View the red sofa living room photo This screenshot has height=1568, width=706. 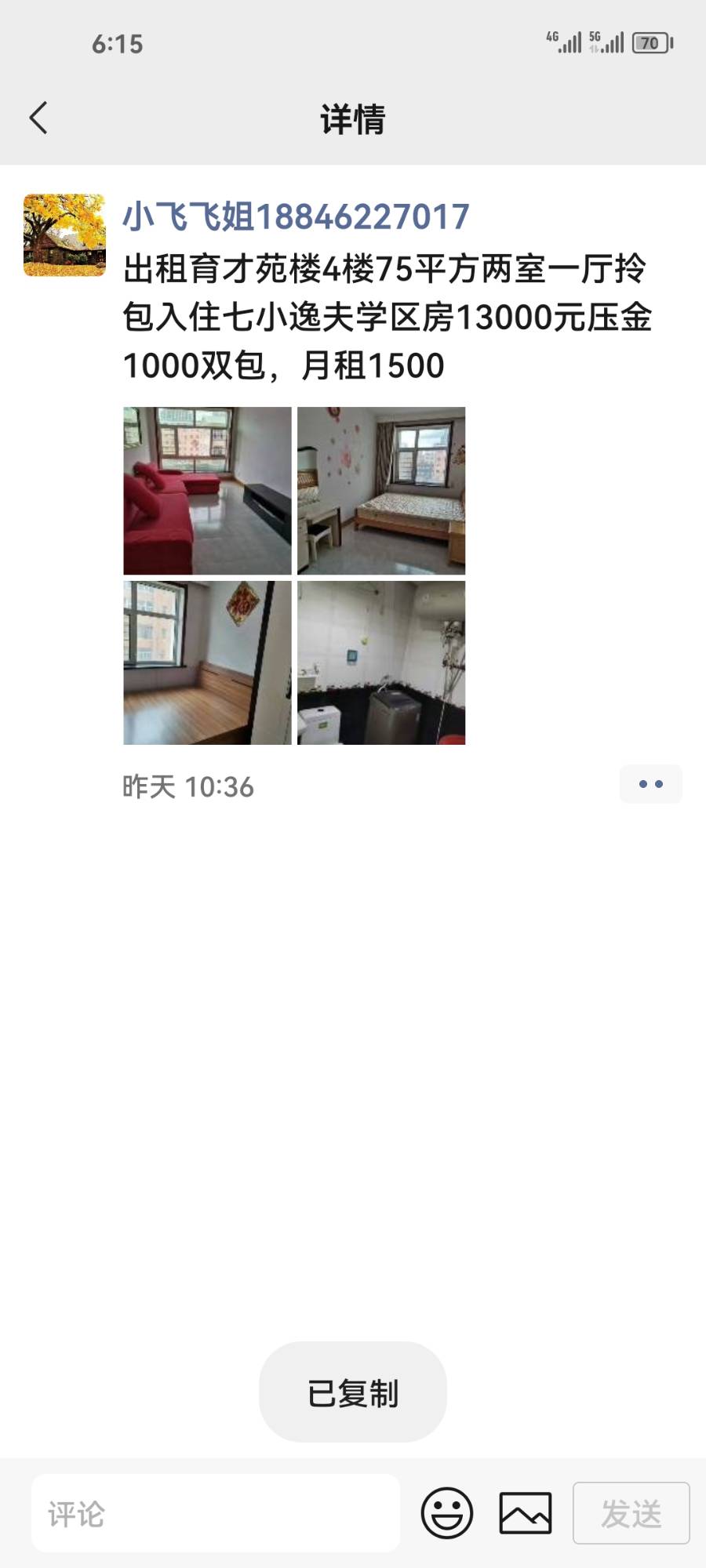[x=207, y=490]
